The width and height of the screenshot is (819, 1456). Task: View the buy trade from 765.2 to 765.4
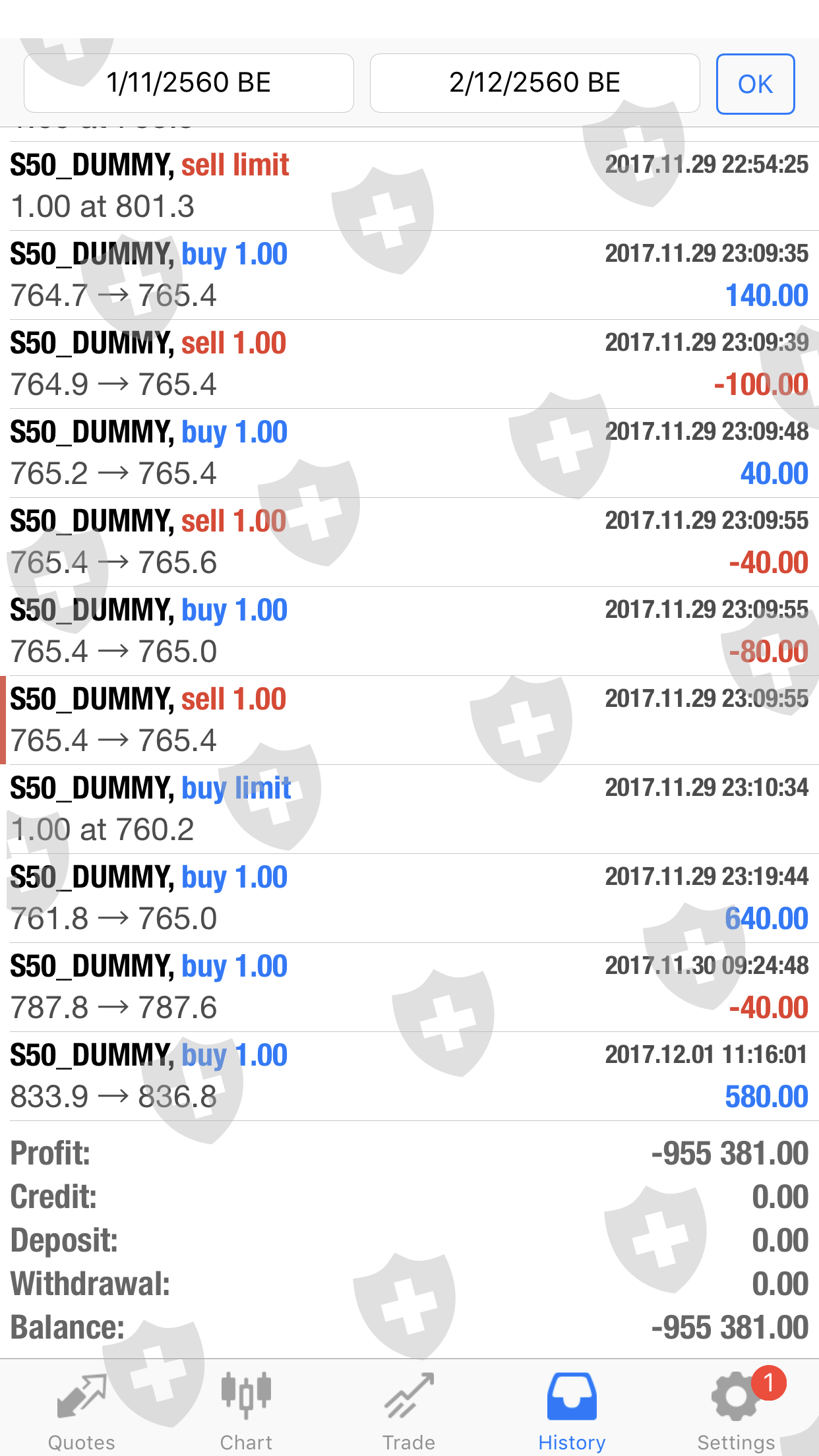(409, 453)
